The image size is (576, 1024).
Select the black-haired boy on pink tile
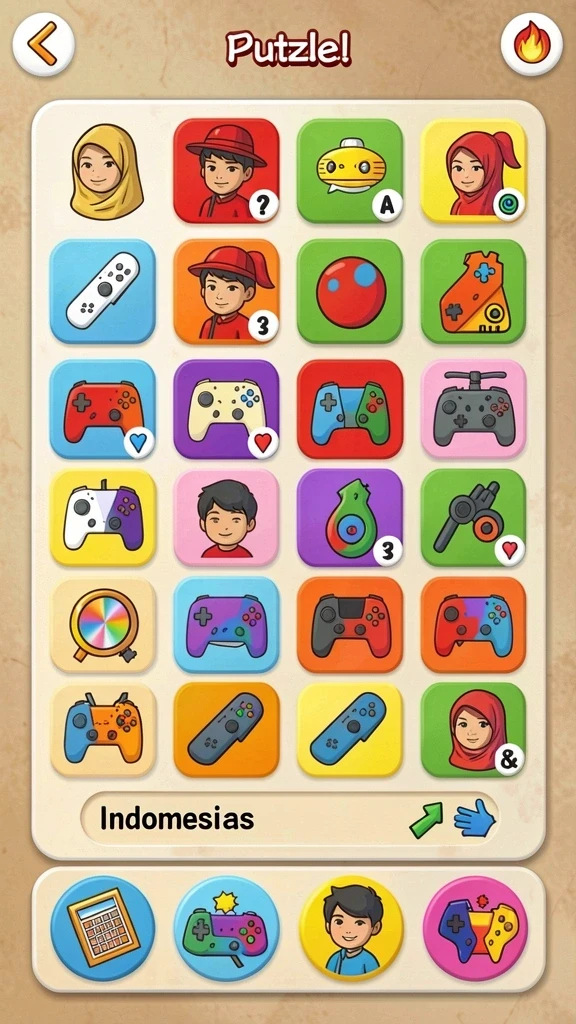[226, 518]
